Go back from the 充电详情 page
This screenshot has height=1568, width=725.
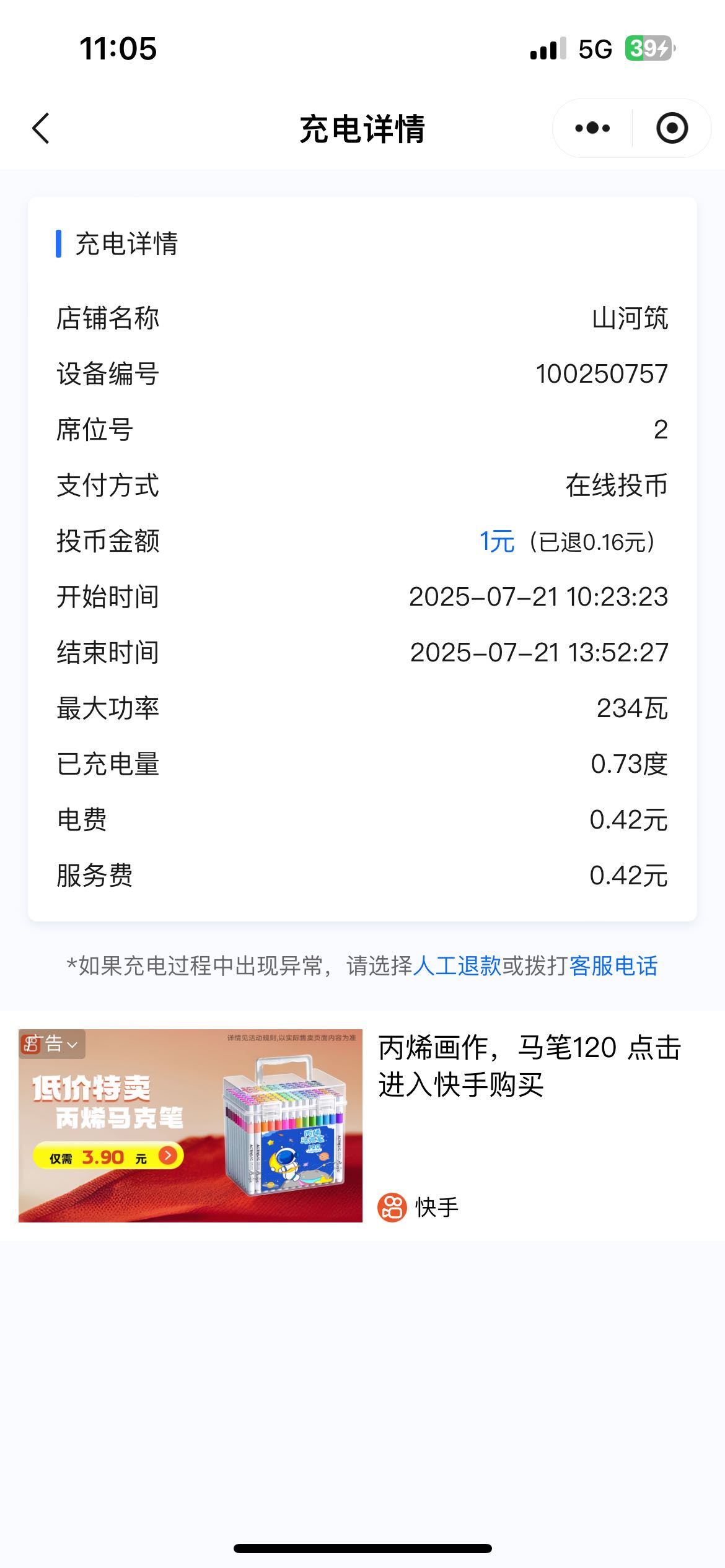pyautogui.click(x=41, y=129)
